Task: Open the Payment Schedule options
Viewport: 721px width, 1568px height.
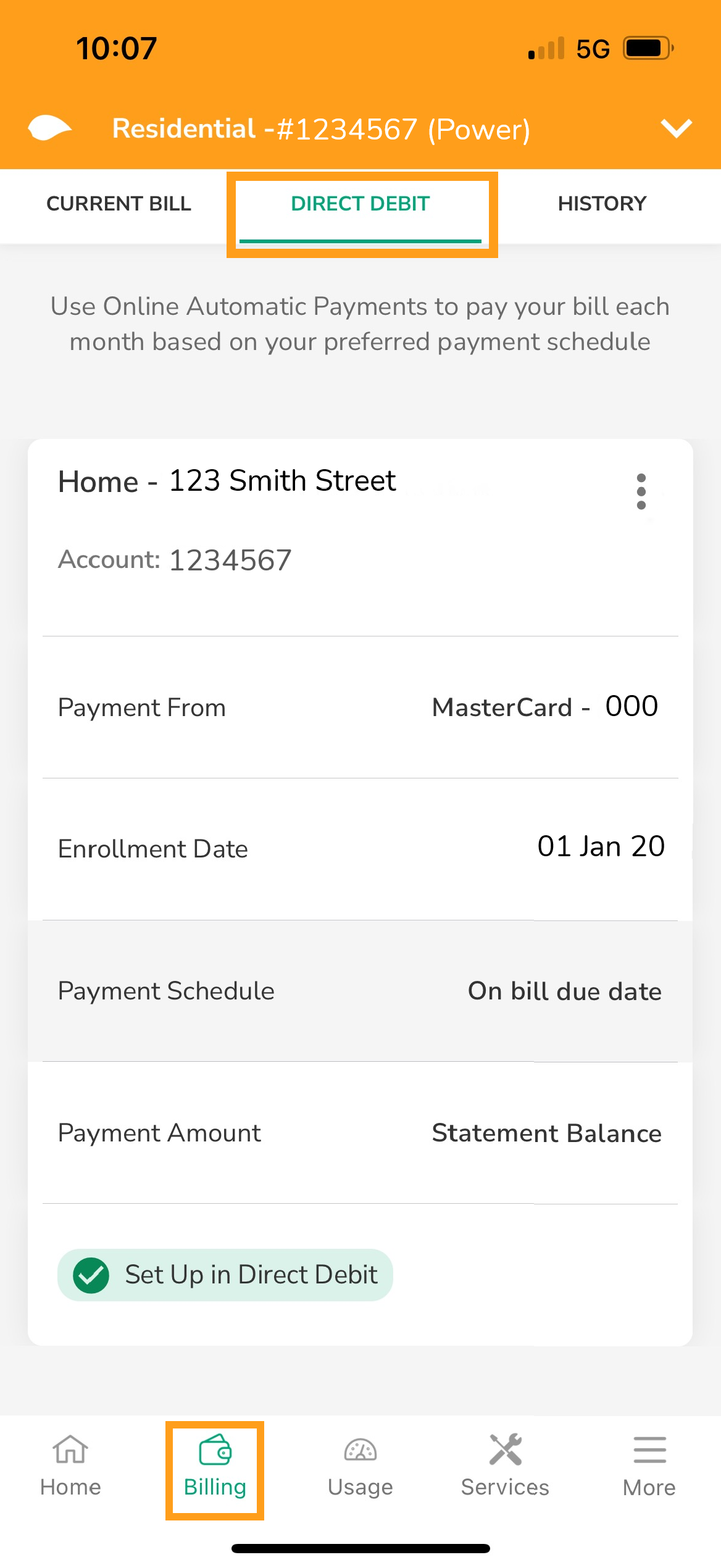Action: 360,991
